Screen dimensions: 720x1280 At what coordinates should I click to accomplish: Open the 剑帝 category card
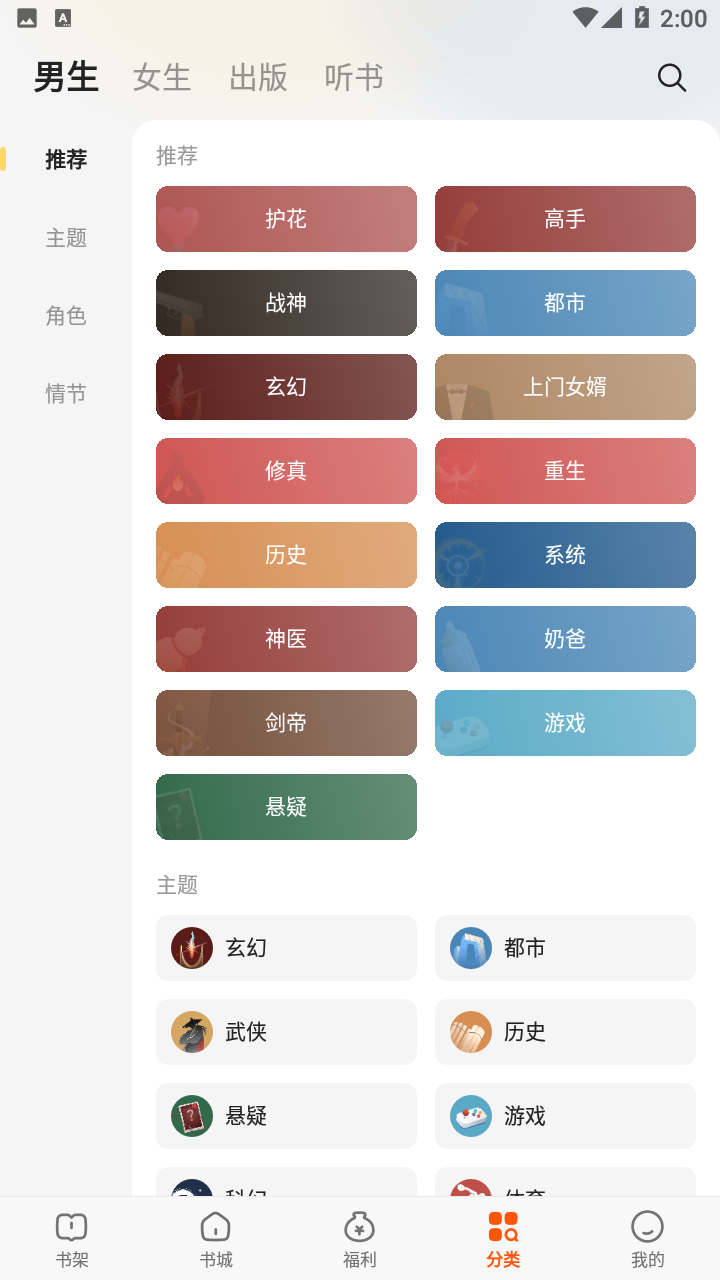coord(286,723)
